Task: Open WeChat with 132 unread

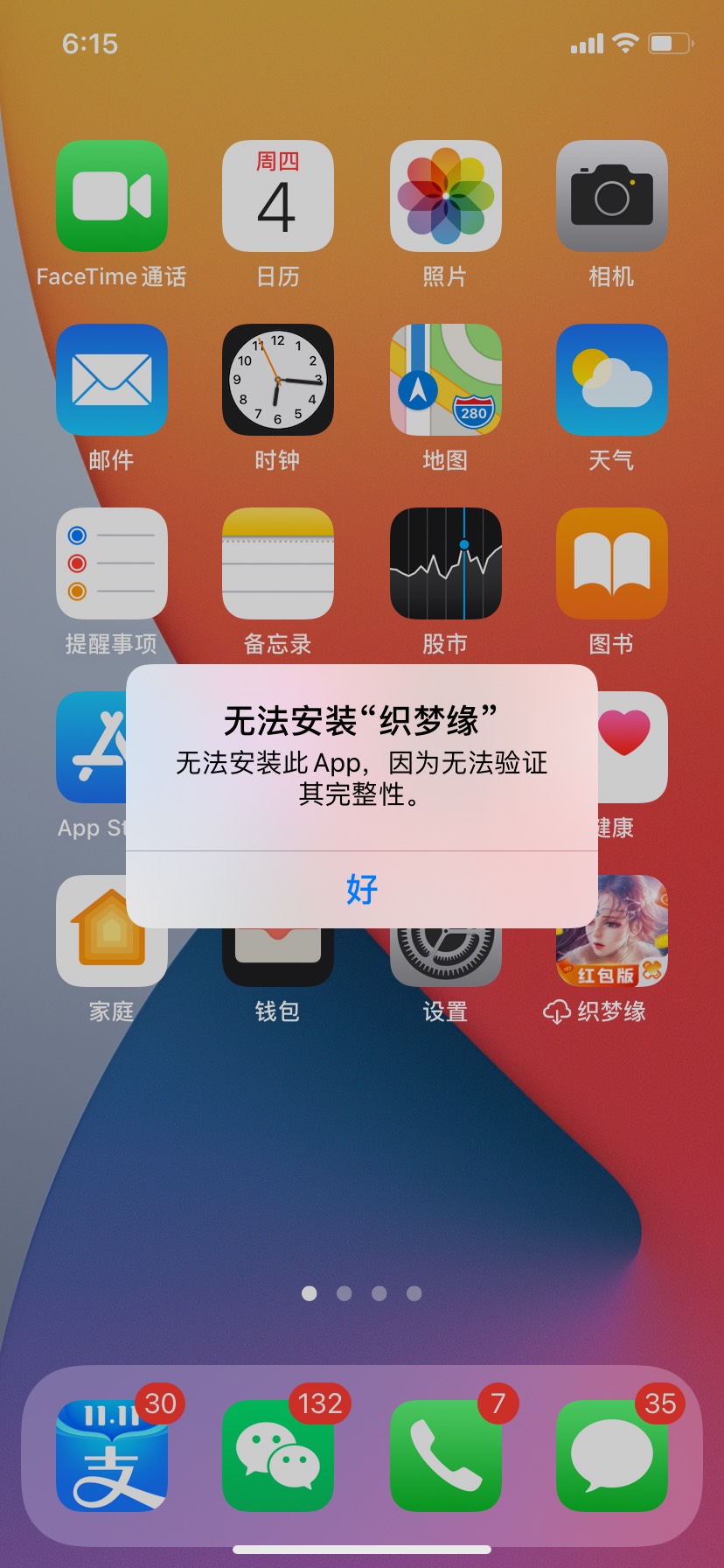Action: click(278, 1456)
